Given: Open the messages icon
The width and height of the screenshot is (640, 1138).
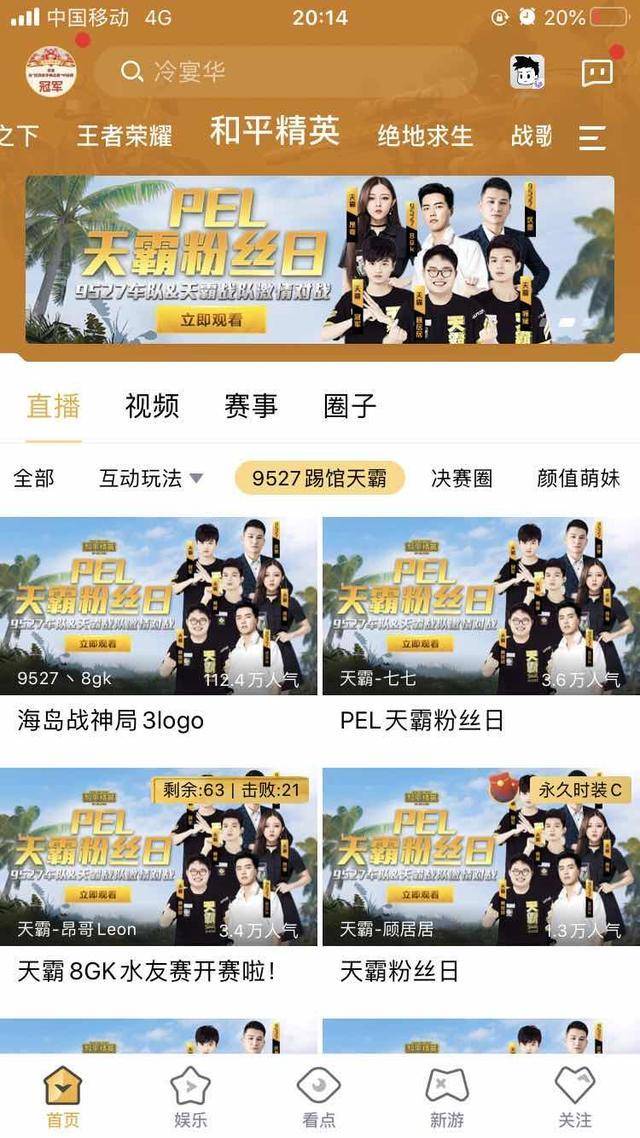Looking at the screenshot, I should point(597,72).
